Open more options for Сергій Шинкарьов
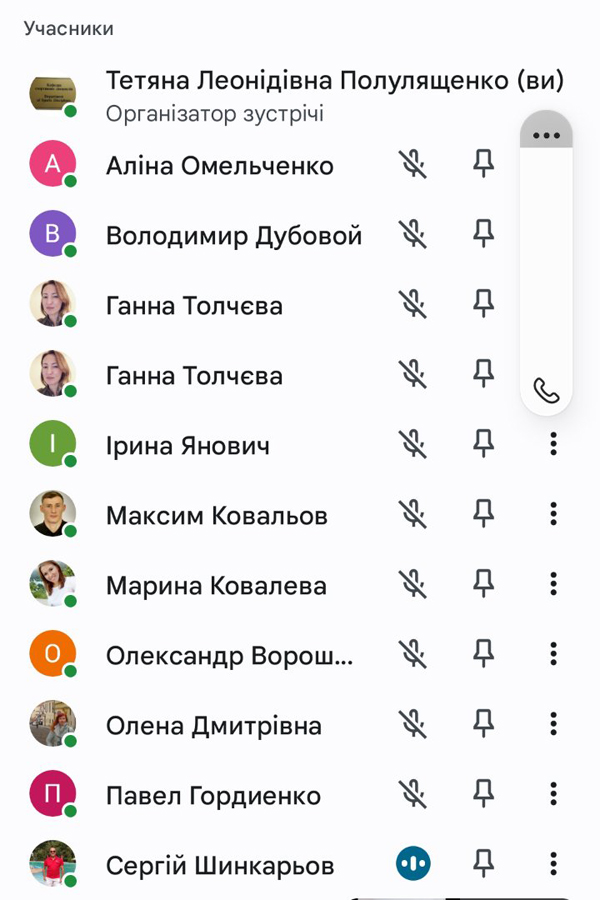Screen dimensions: 600x900 pos(553,865)
